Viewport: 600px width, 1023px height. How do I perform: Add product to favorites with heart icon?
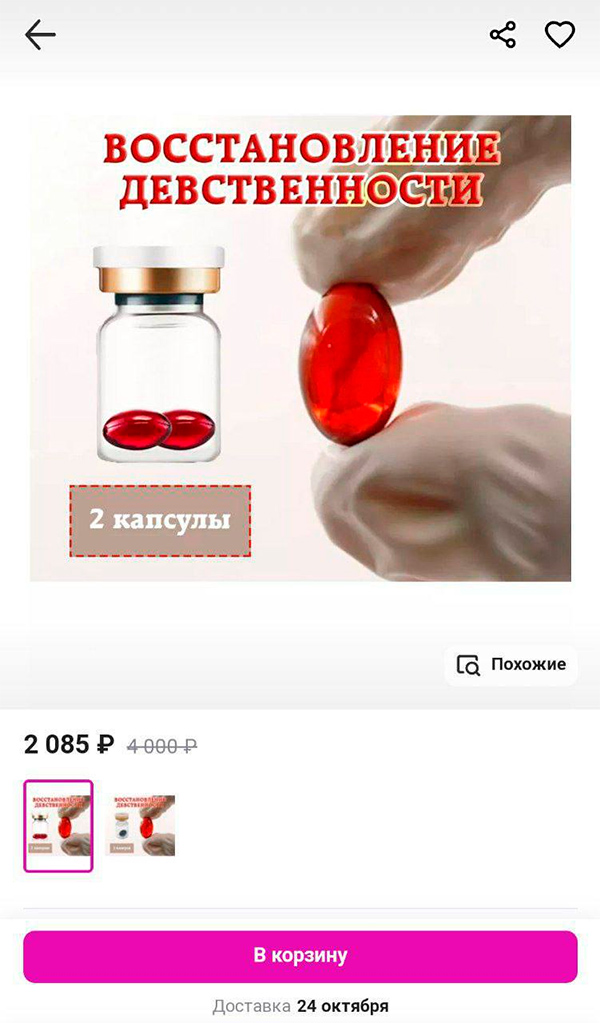[559, 36]
